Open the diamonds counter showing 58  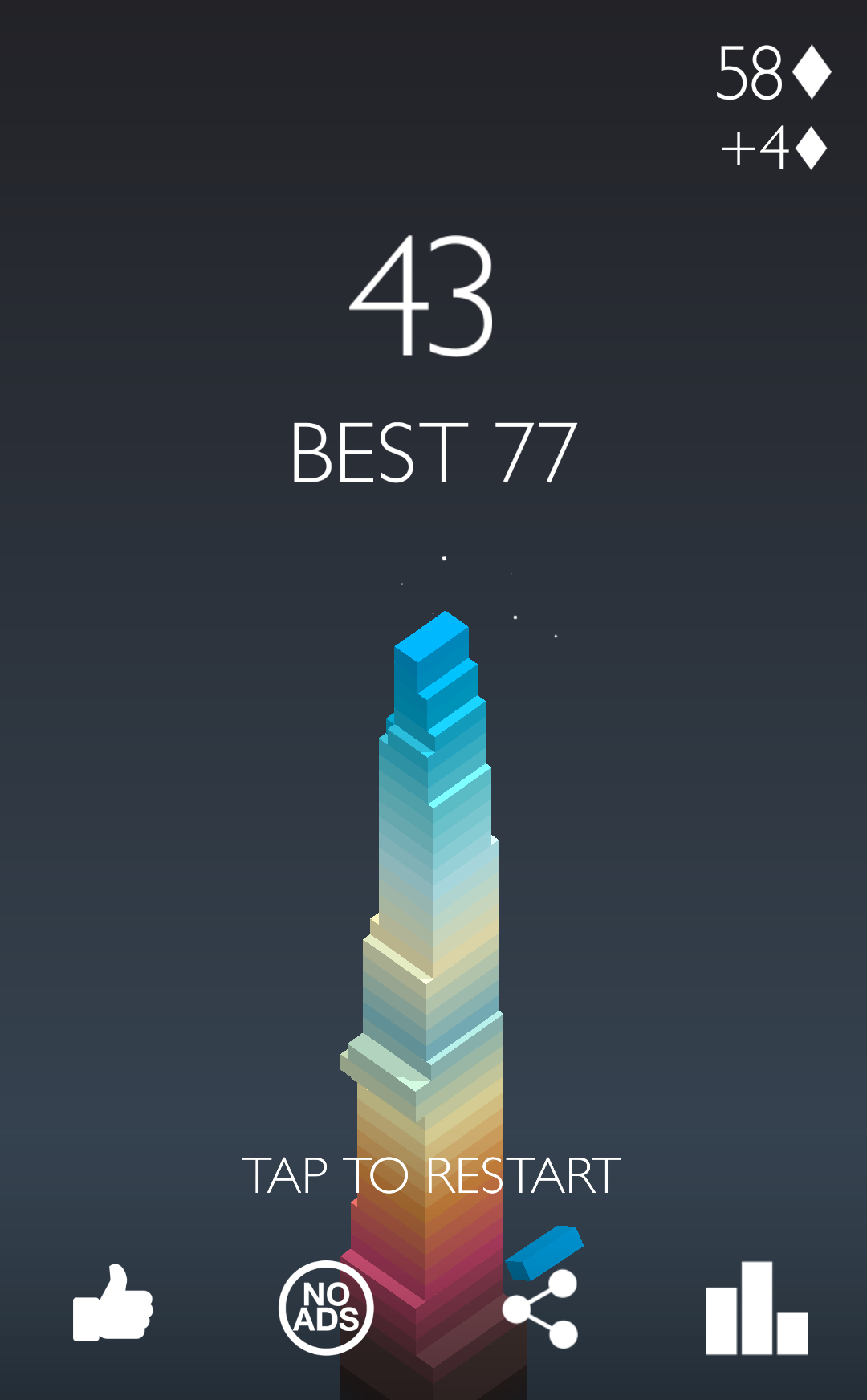point(773,73)
